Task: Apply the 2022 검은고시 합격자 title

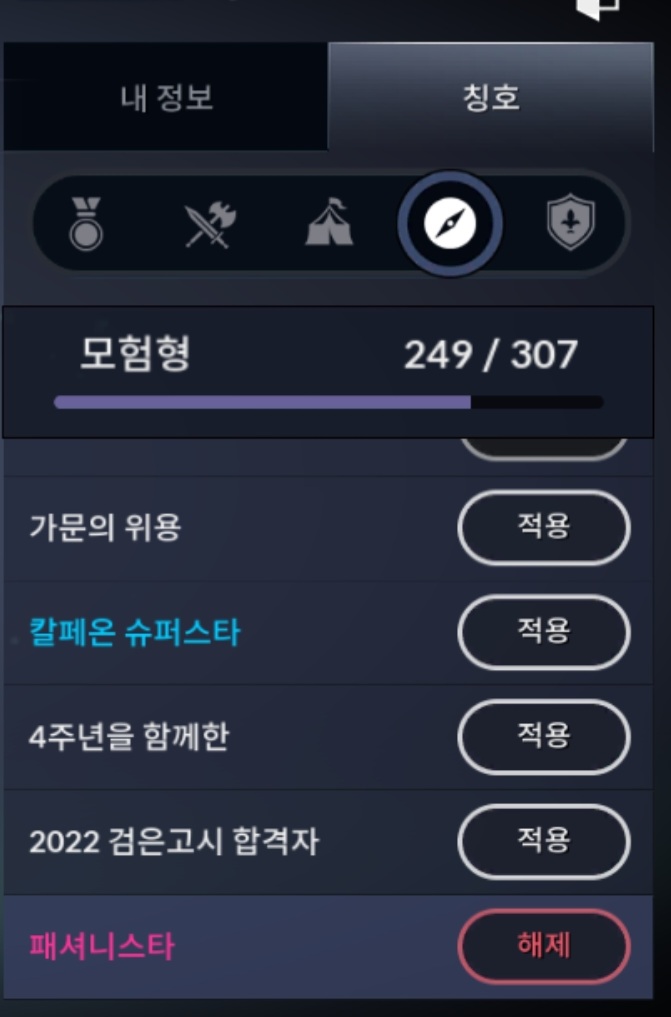Action: click(543, 840)
